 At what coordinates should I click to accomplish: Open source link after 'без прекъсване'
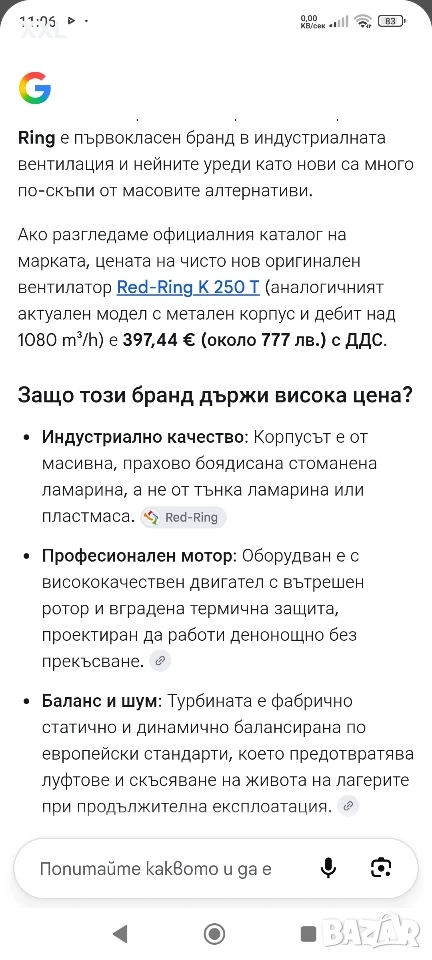tap(161, 661)
